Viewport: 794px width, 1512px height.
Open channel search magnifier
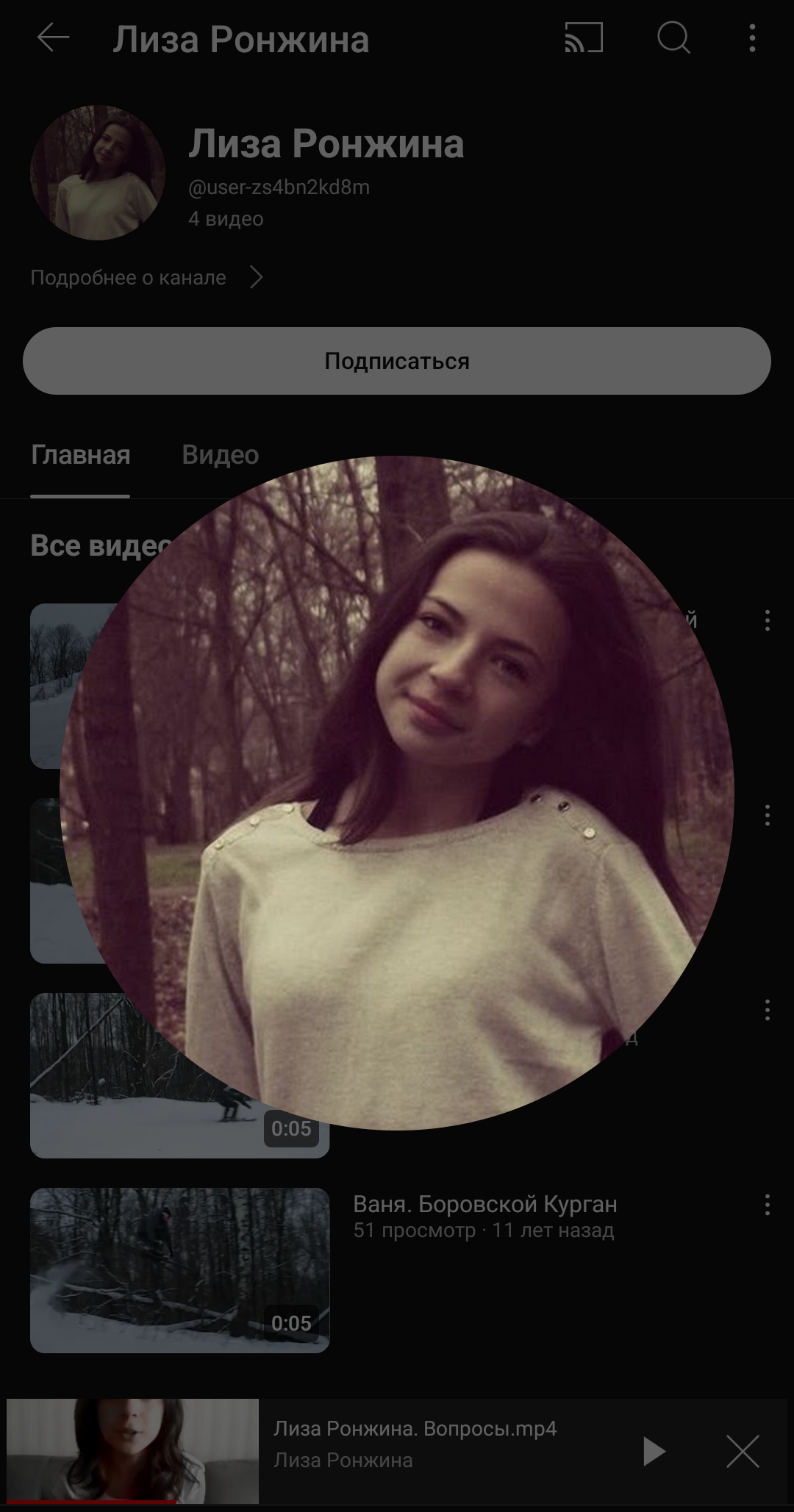click(x=673, y=37)
